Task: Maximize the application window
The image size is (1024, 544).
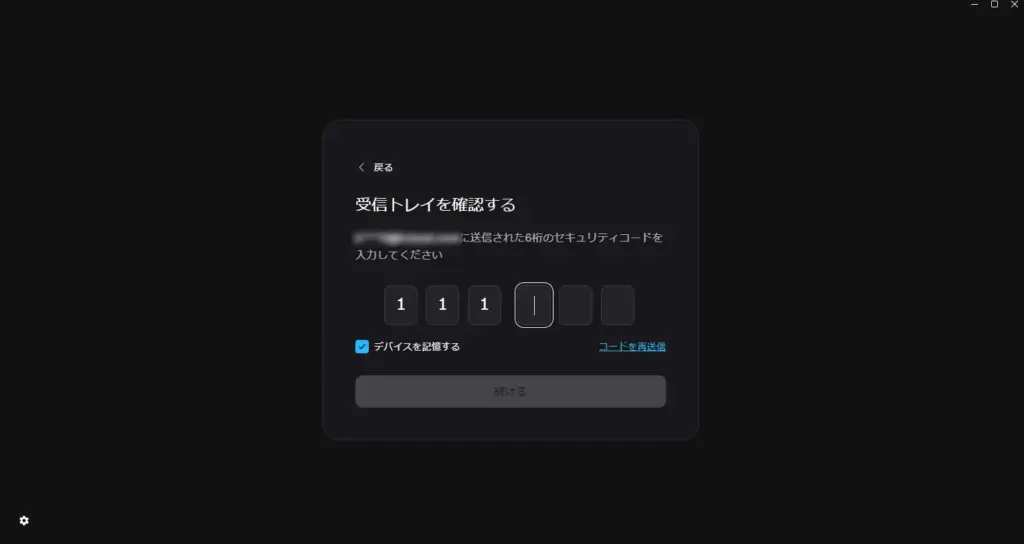Action: [994, 5]
